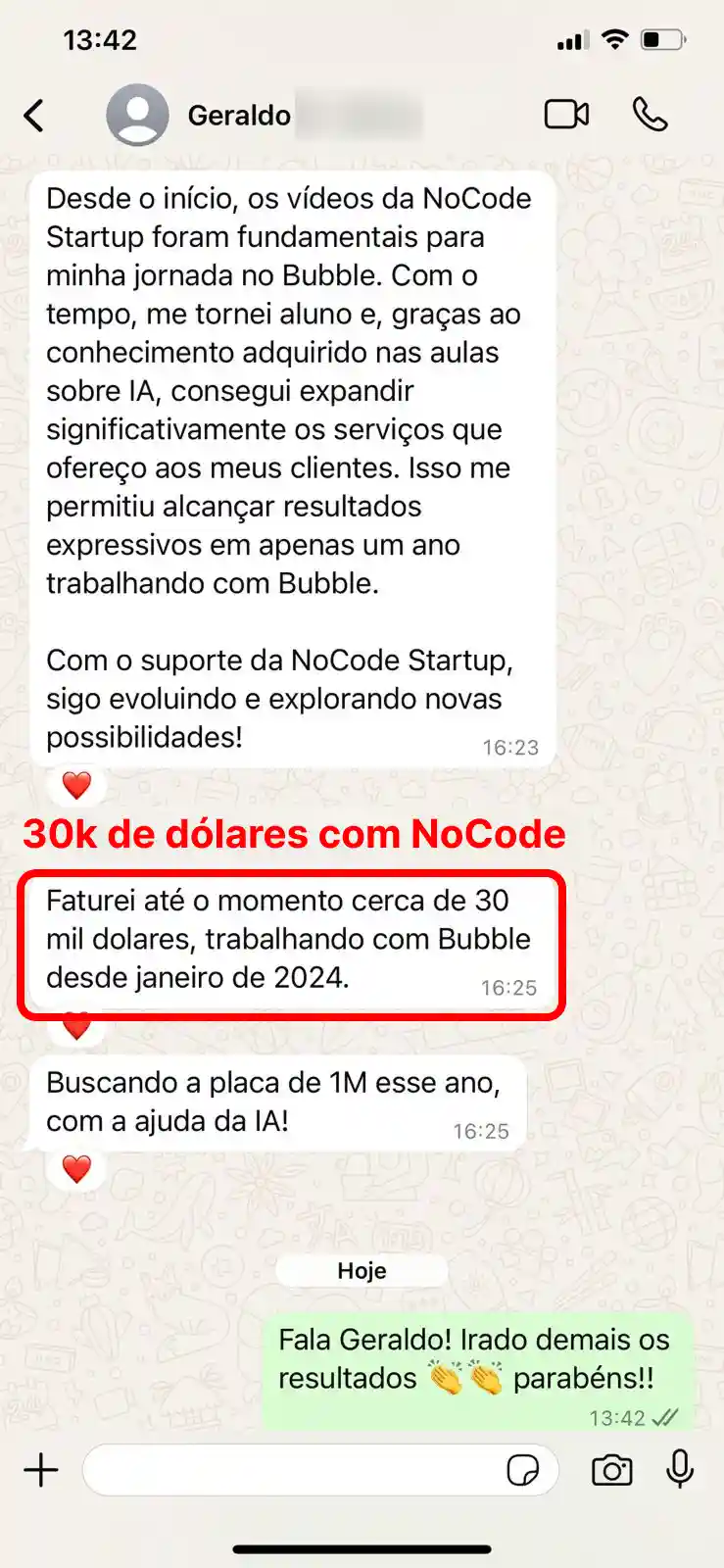Image resolution: width=724 pixels, height=1568 pixels.
Task: Toggle the heart reaction under the first long message
Action: (76, 785)
